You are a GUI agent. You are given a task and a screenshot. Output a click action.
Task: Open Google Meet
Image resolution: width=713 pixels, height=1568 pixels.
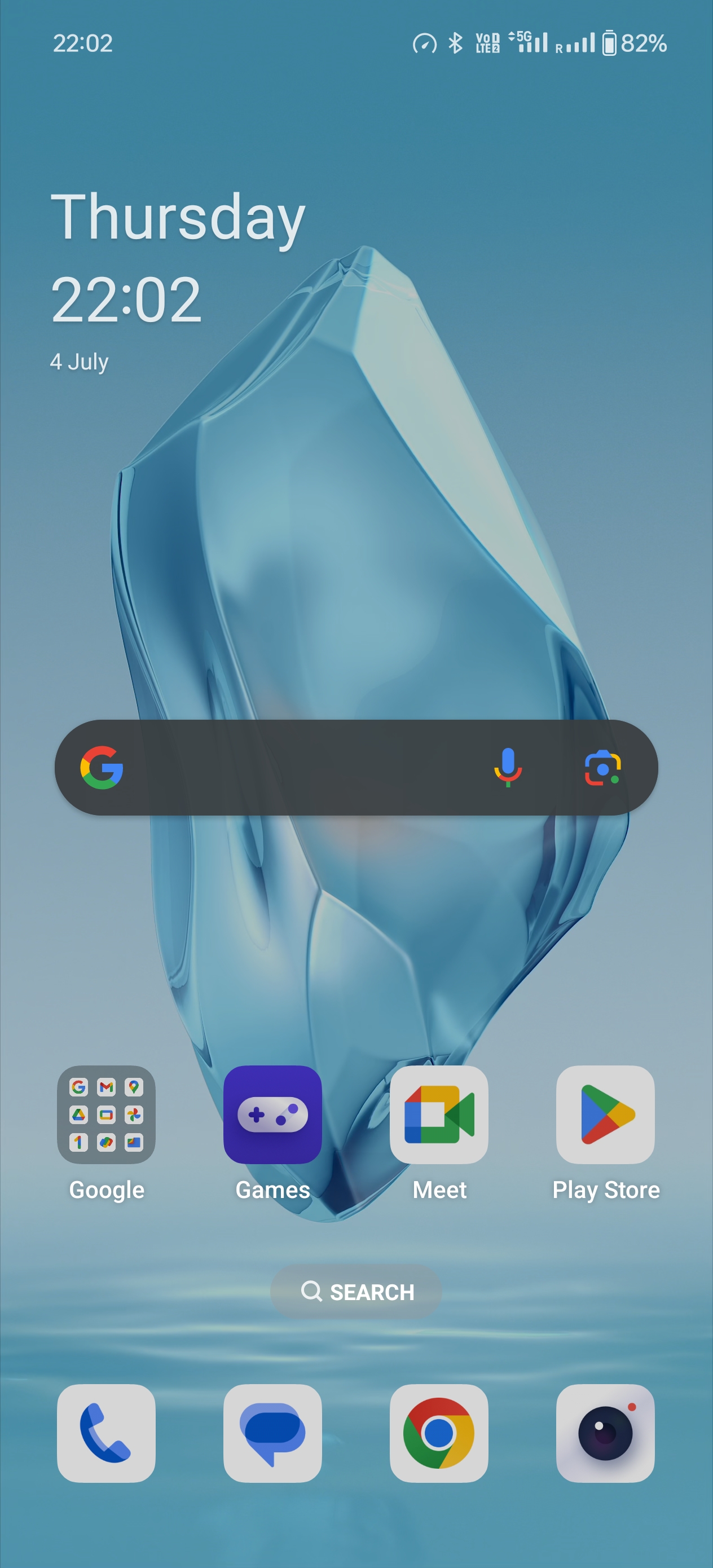tap(438, 1114)
